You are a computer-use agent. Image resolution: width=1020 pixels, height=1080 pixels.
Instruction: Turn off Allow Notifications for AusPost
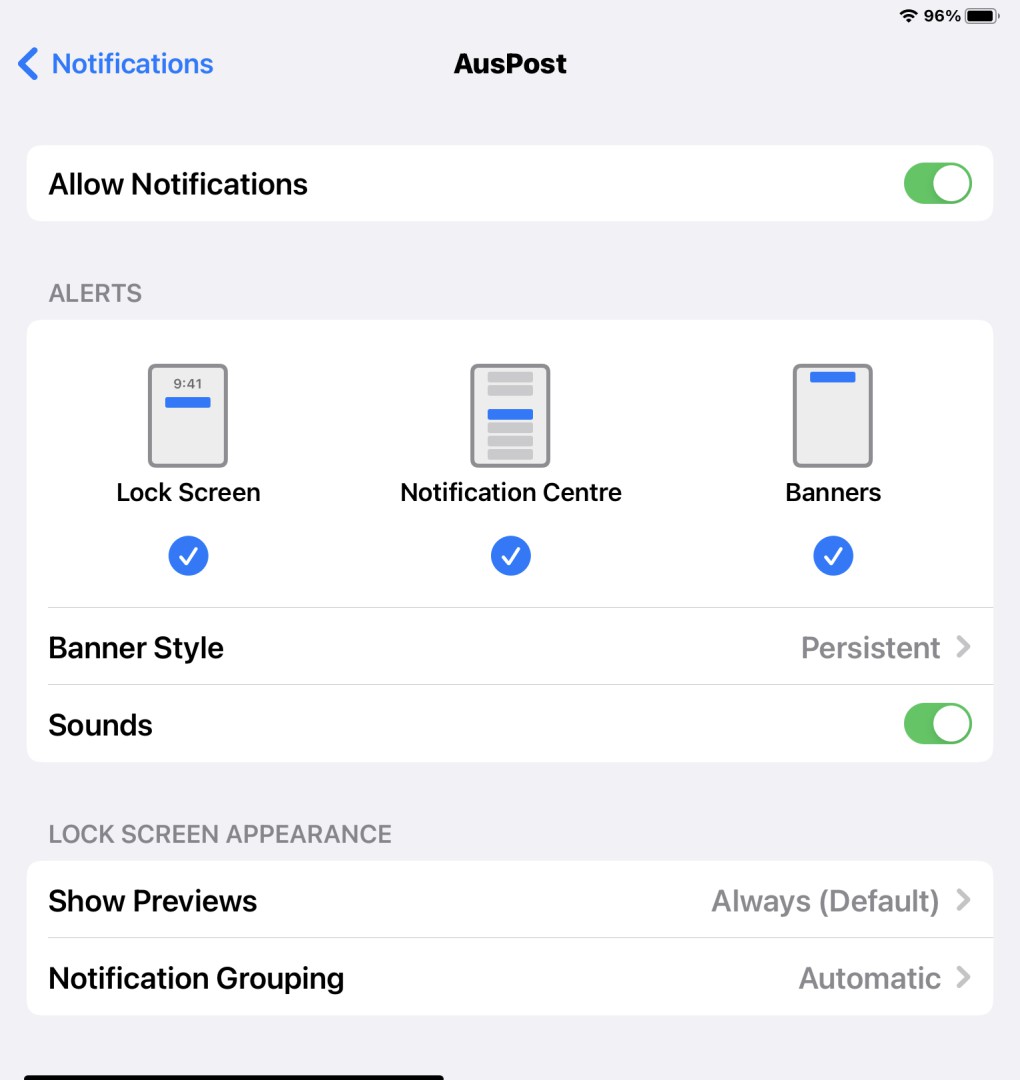coord(937,184)
